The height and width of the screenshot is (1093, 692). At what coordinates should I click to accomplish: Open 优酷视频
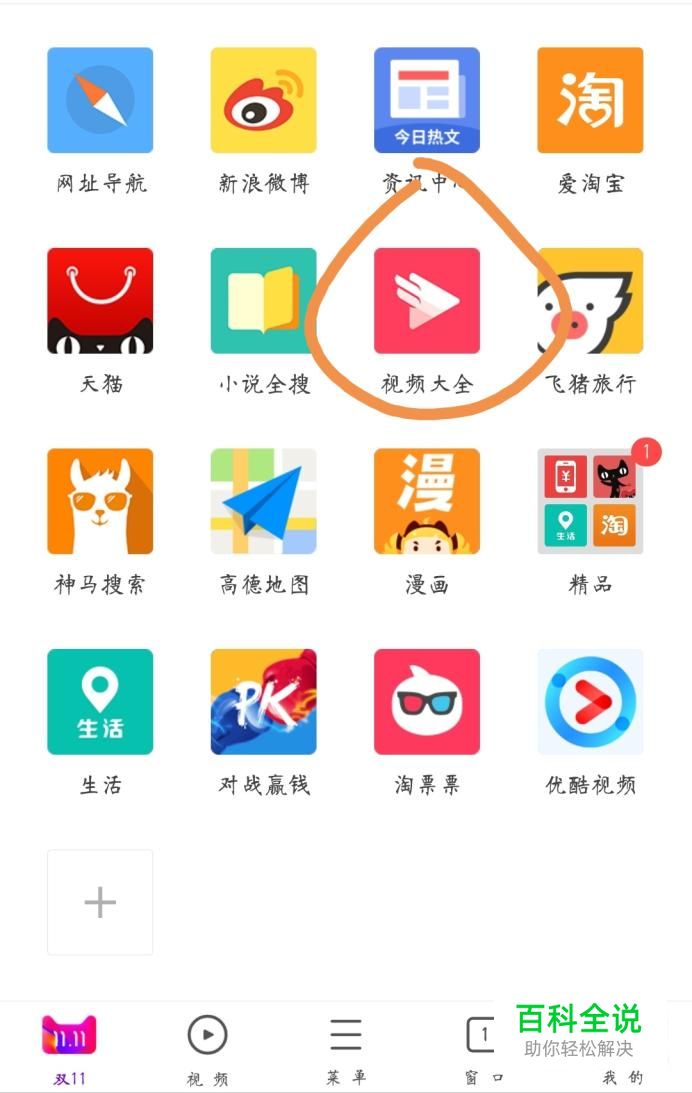(590, 701)
